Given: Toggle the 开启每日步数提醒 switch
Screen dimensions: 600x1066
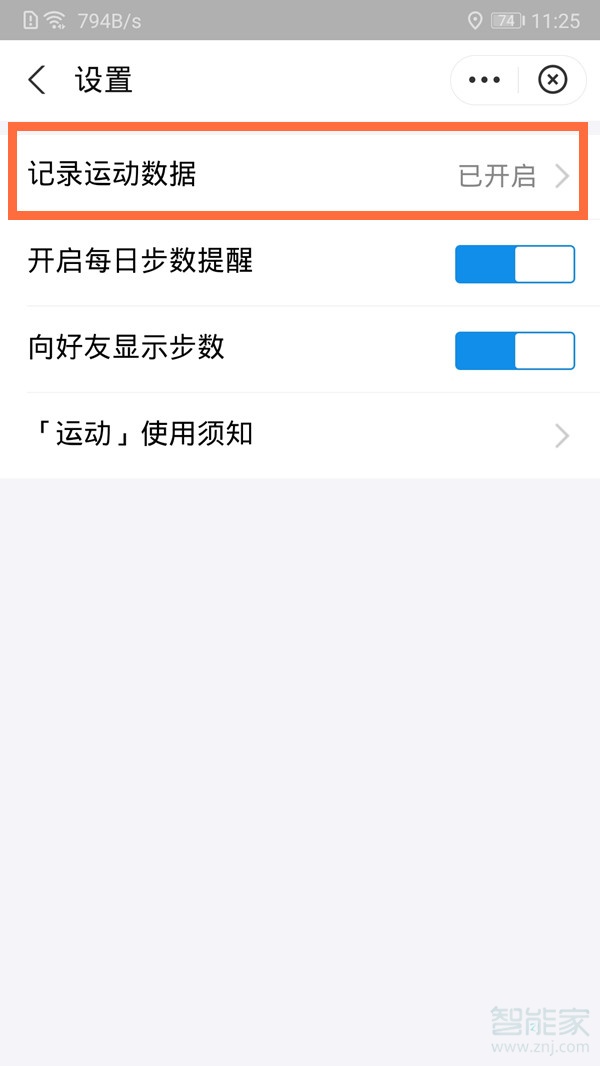Looking at the screenshot, I should [x=514, y=264].
